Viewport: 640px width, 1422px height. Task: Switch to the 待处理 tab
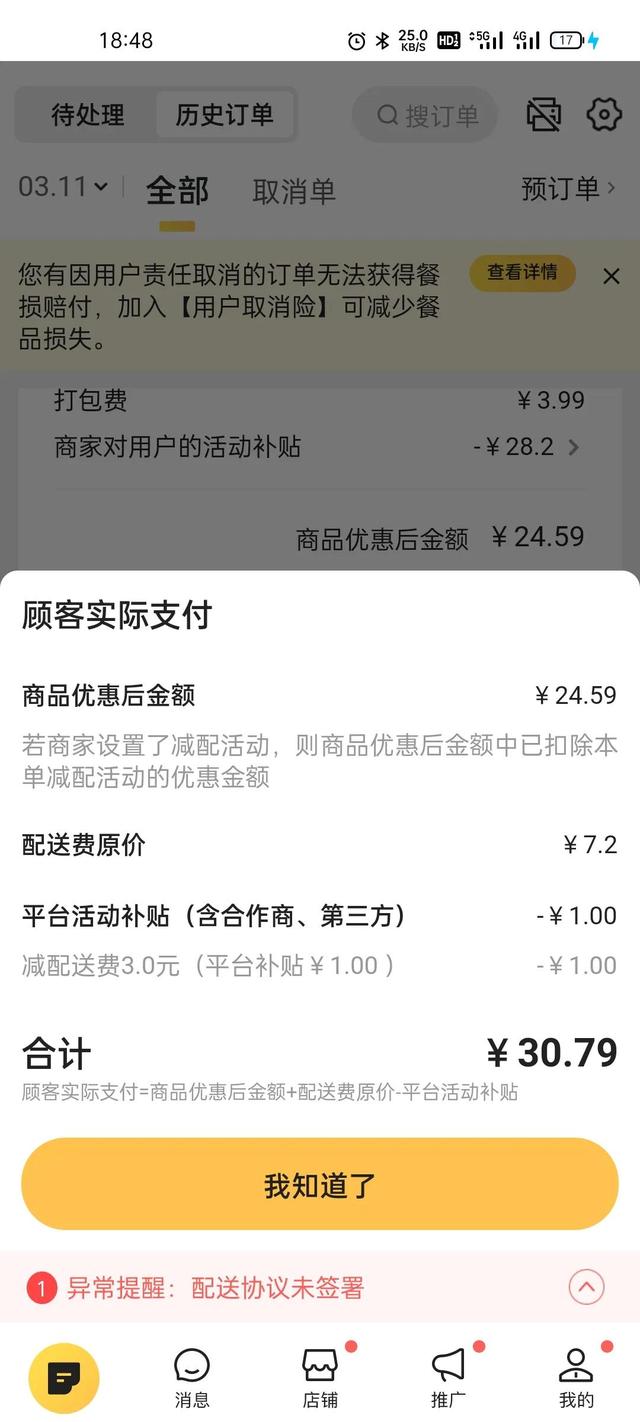(88, 115)
